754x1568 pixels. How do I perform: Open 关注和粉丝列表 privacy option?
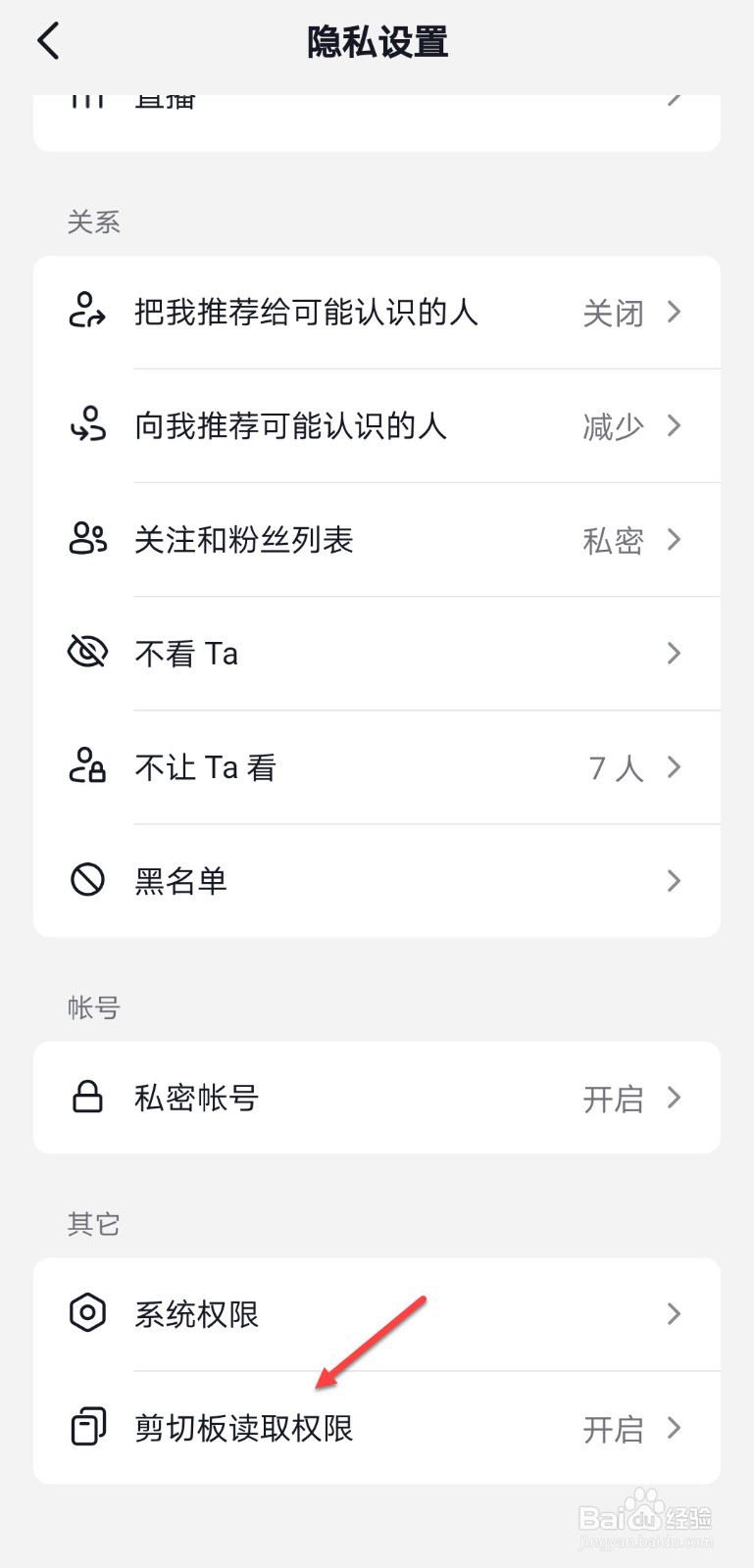377,540
